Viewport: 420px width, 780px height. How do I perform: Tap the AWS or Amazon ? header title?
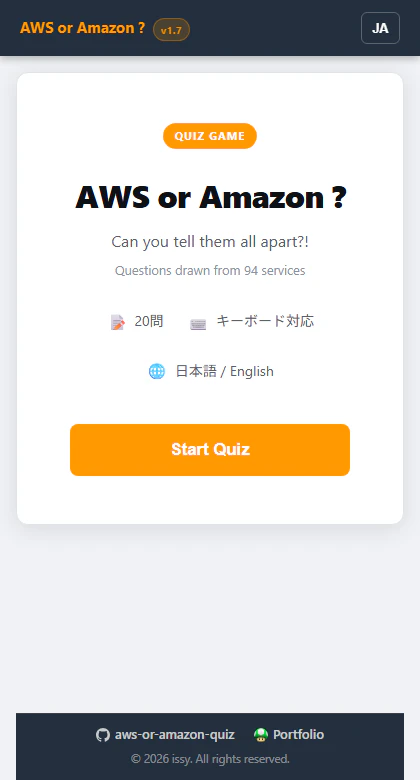tap(83, 28)
